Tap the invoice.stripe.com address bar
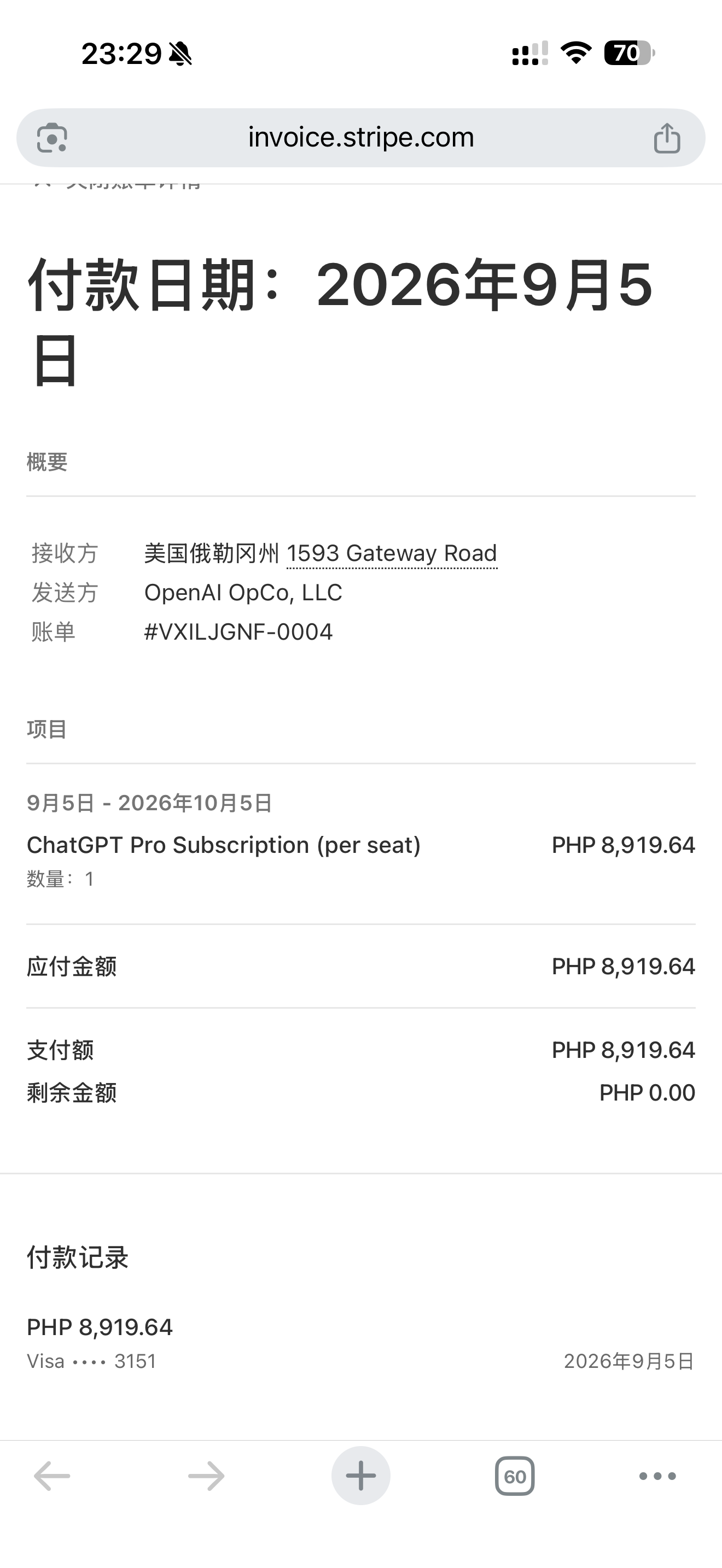The height and width of the screenshot is (1568, 722). [360, 138]
